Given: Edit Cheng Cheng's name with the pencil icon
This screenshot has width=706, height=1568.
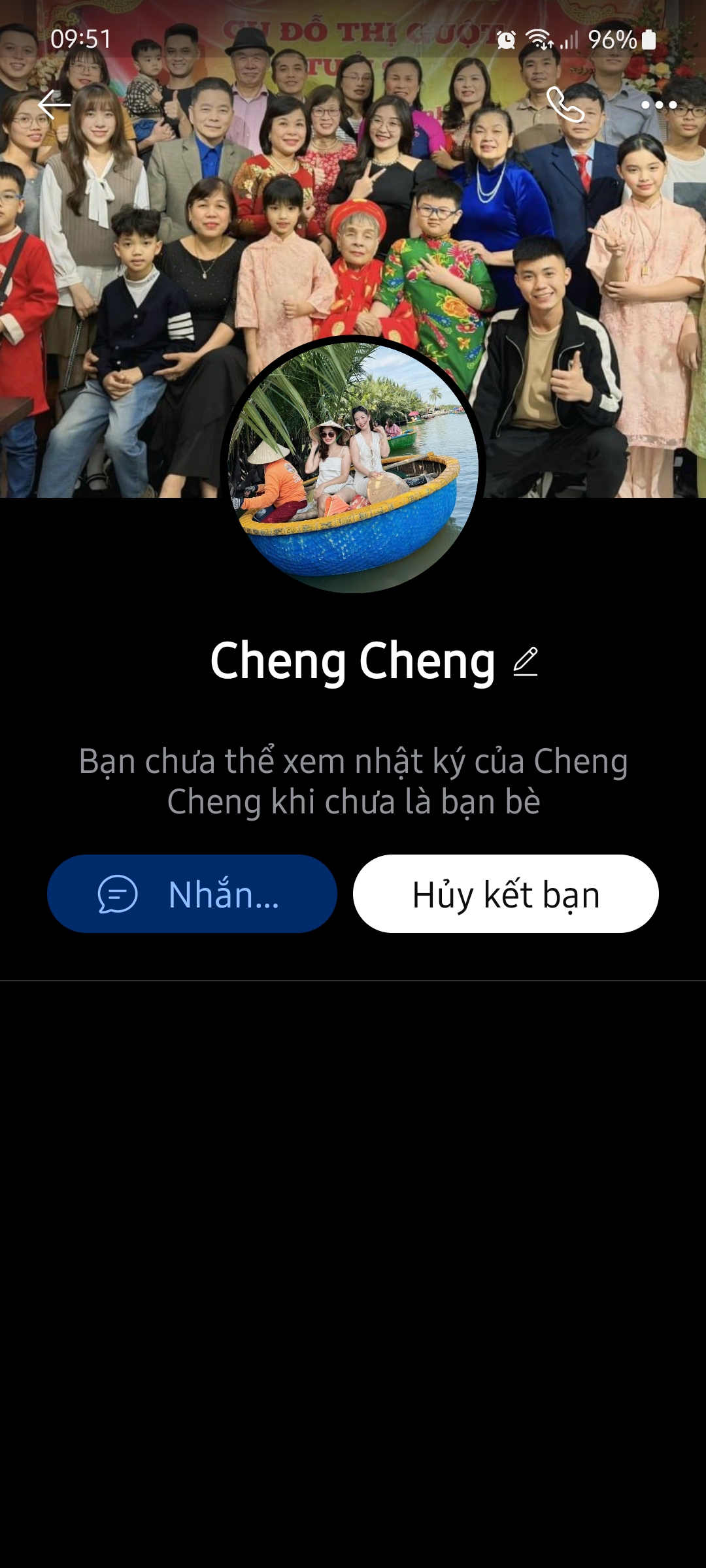Looking at the screenshot, I should click(x=525, y=661).
